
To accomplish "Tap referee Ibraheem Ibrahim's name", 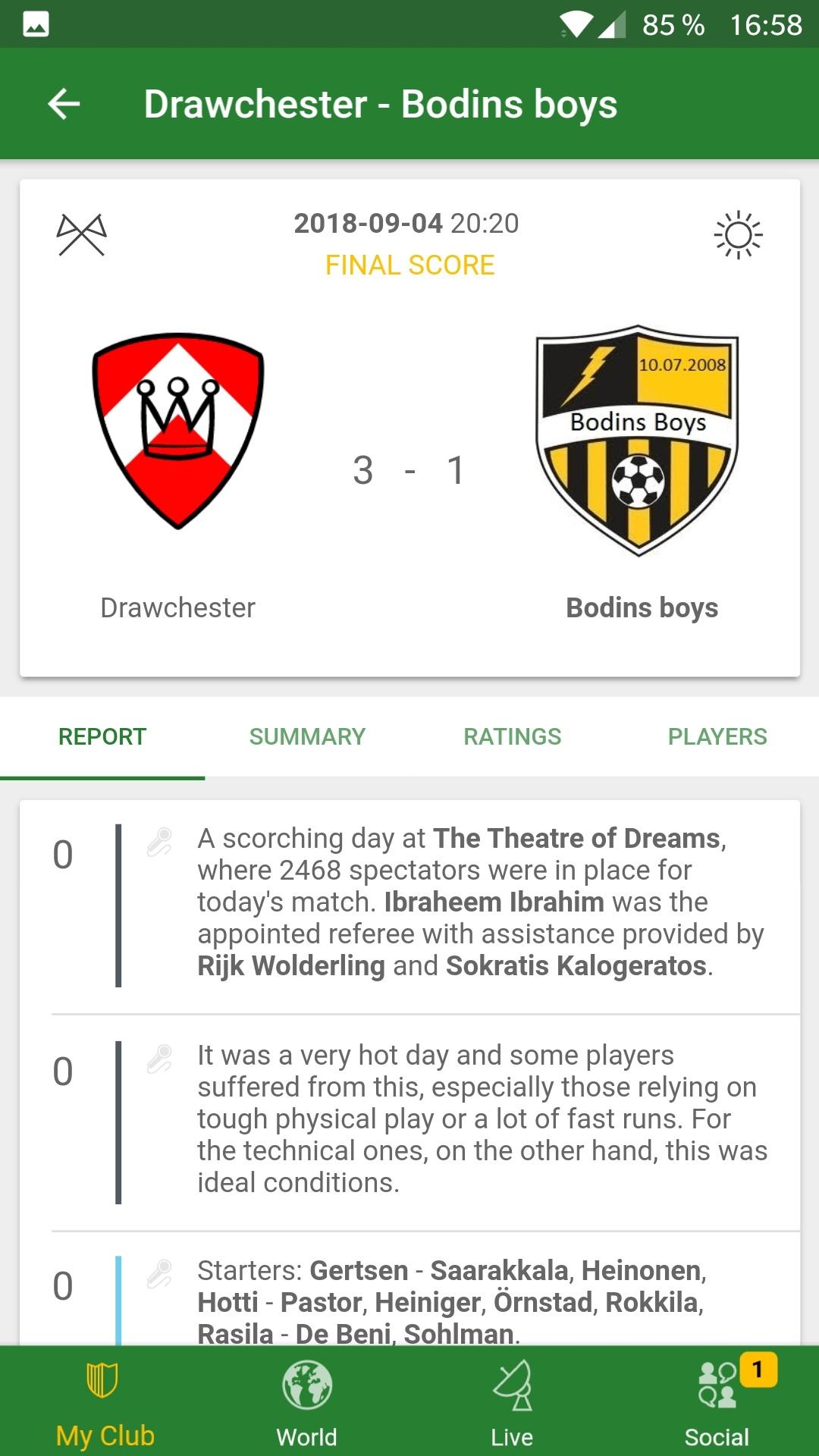I will point(494,902).
